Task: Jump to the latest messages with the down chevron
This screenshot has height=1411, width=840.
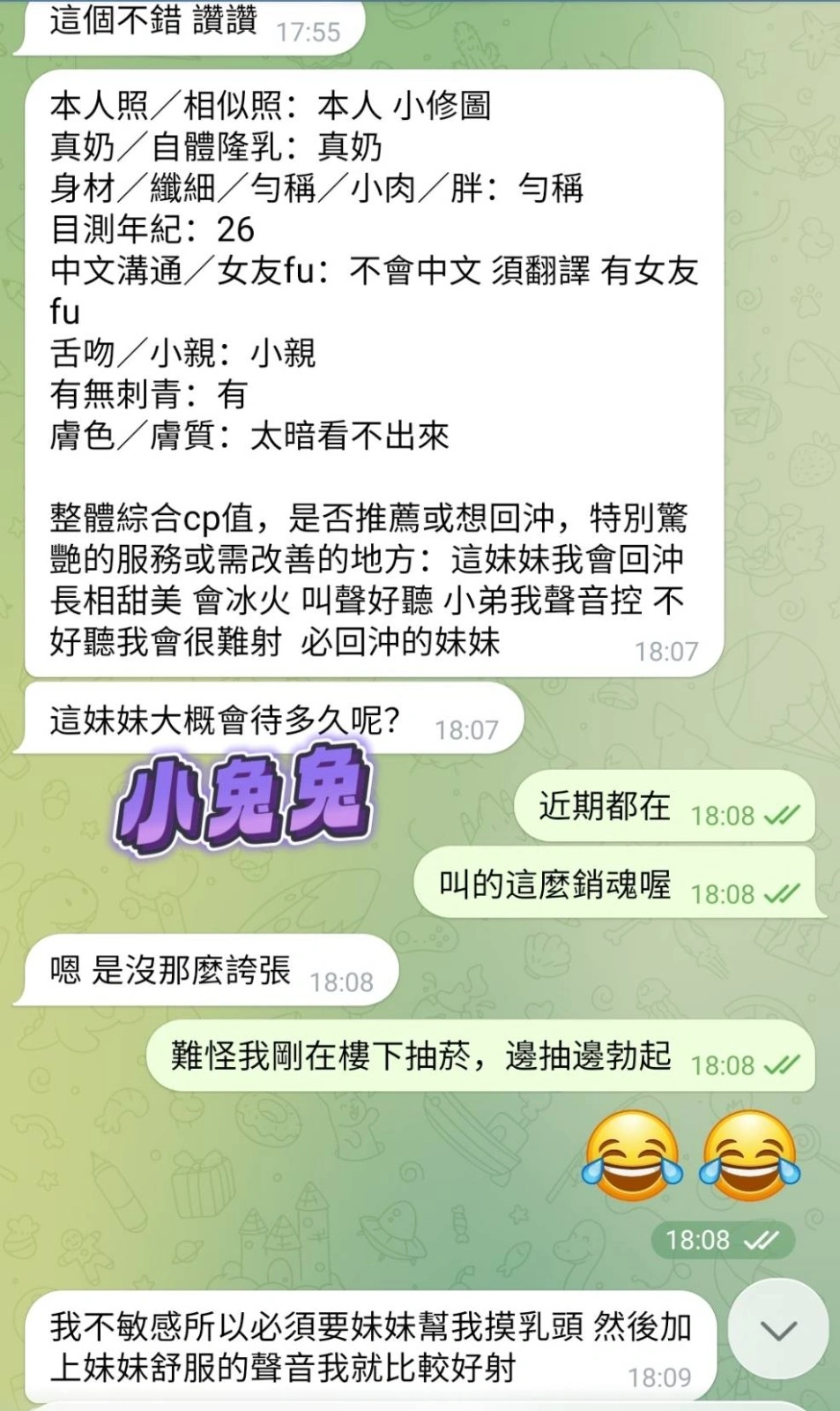Action: point(778,1329)
